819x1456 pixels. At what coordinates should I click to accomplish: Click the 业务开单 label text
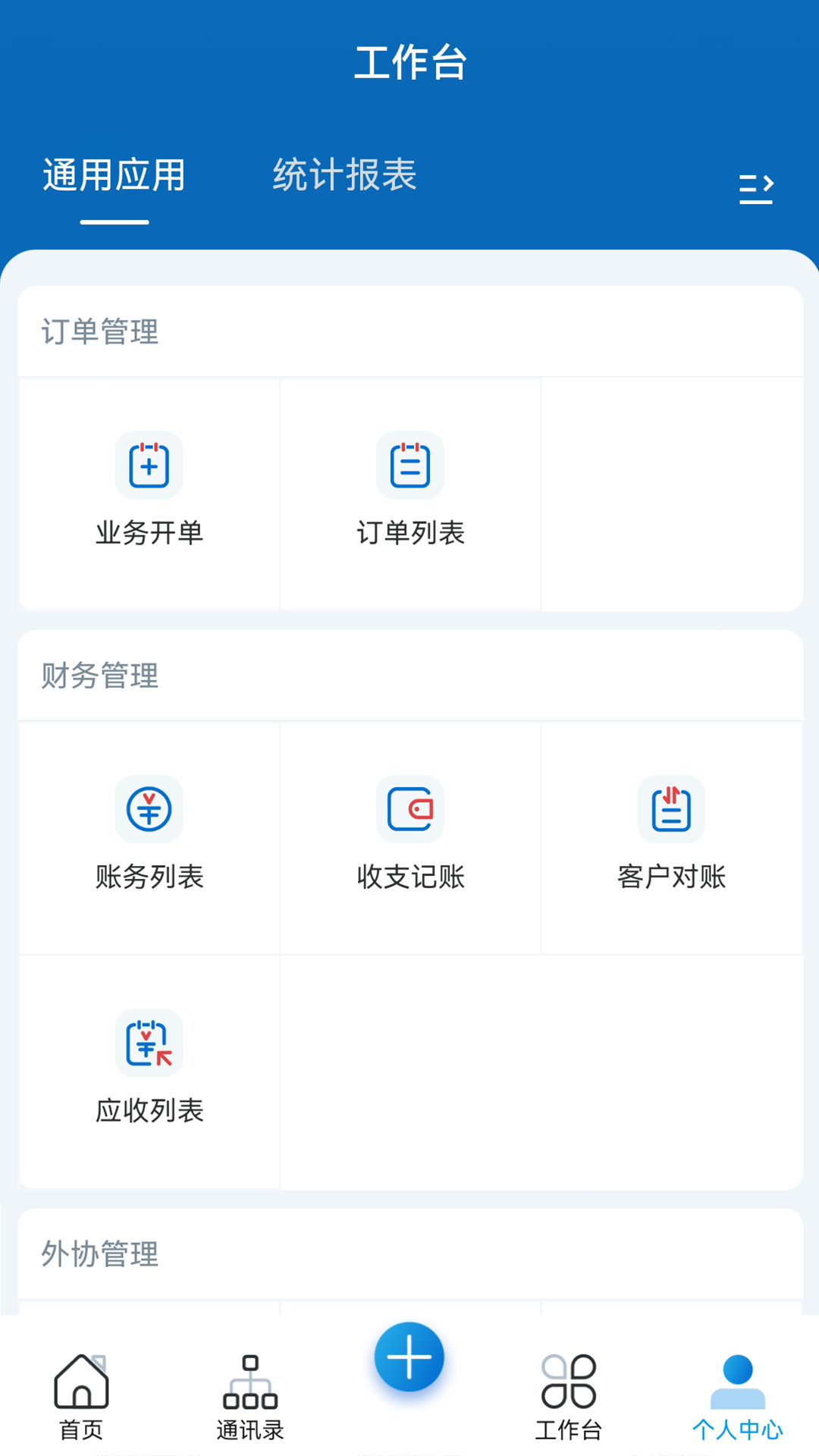(x=149, y=533)
